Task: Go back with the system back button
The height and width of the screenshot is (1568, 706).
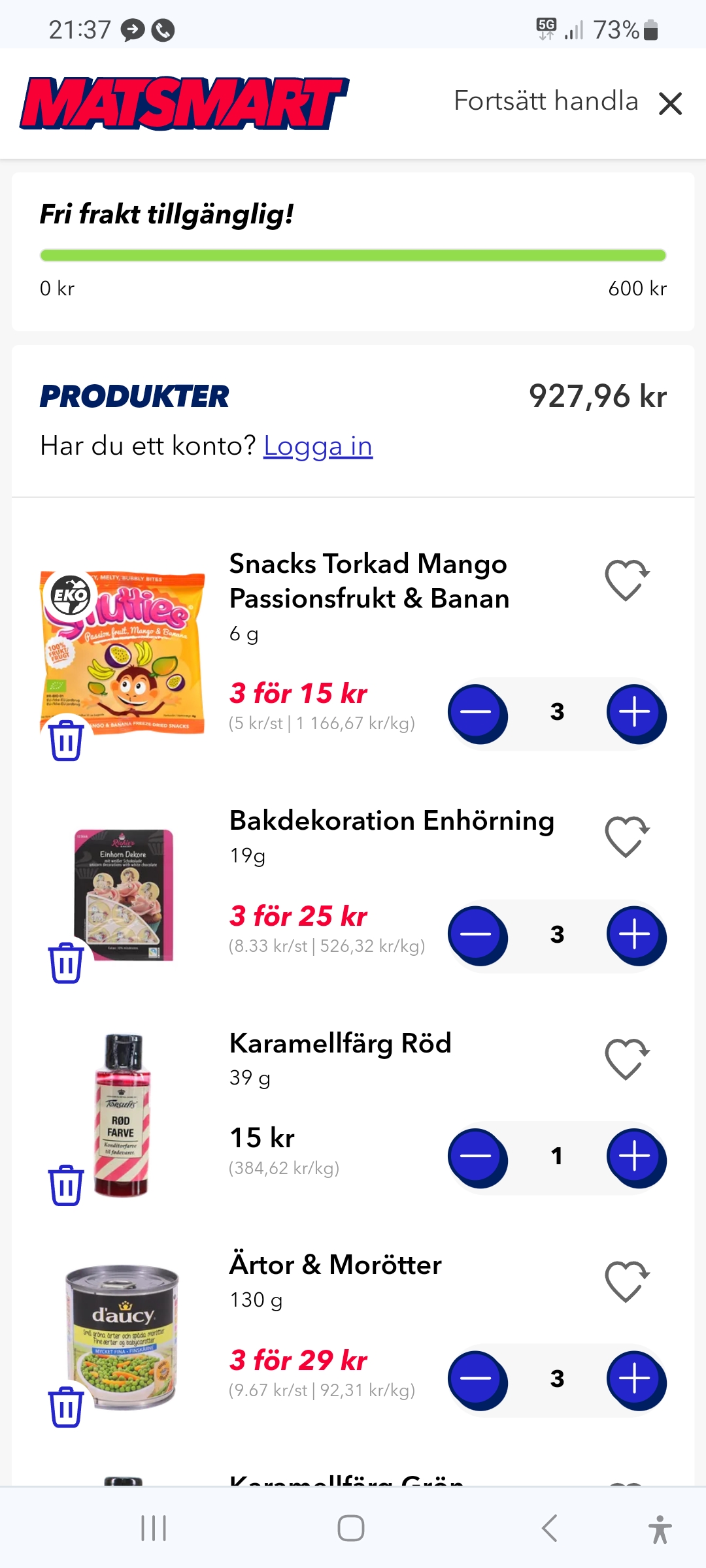Action: 549,1529
